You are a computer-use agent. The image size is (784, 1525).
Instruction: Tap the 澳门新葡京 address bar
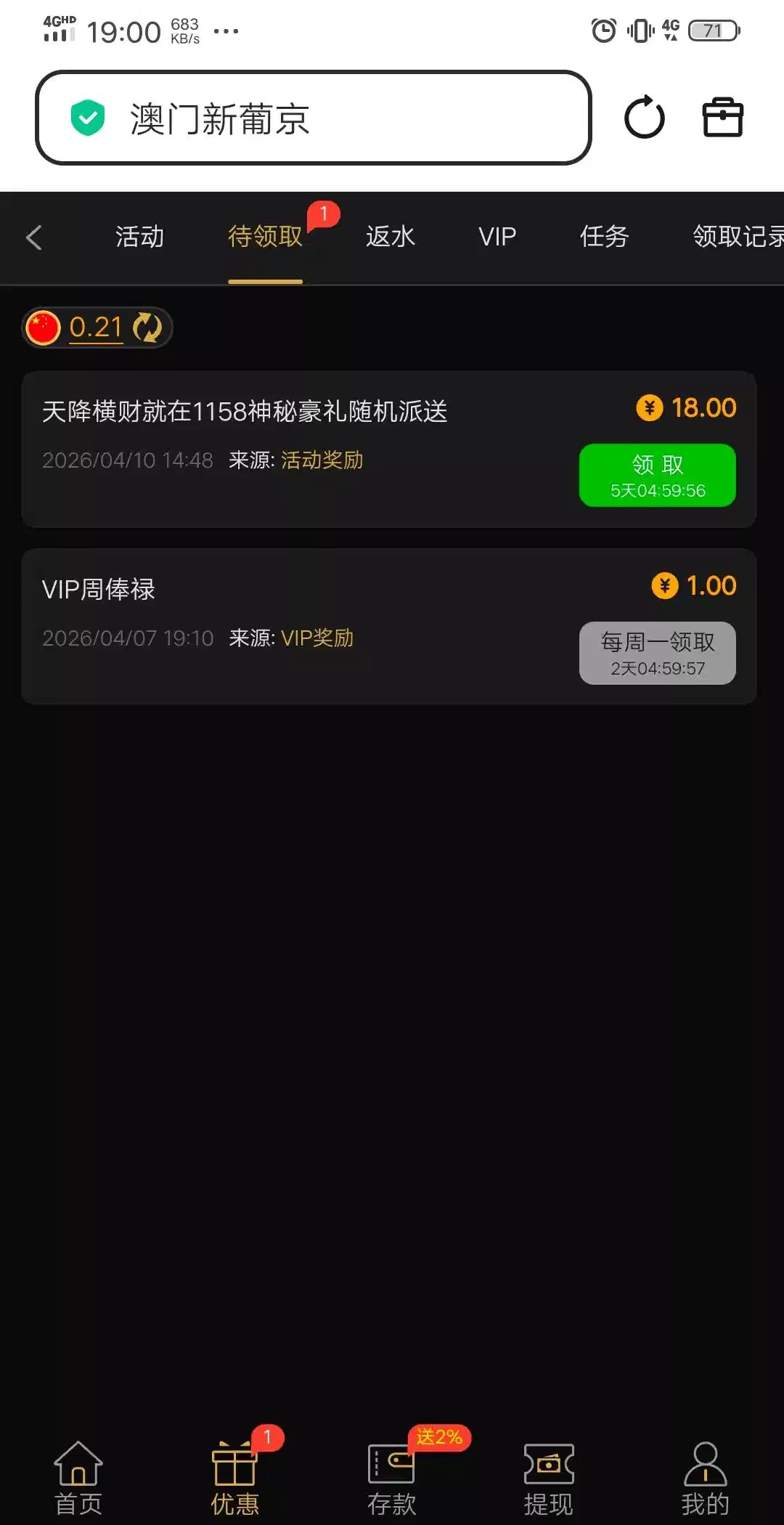click(312, 118)
